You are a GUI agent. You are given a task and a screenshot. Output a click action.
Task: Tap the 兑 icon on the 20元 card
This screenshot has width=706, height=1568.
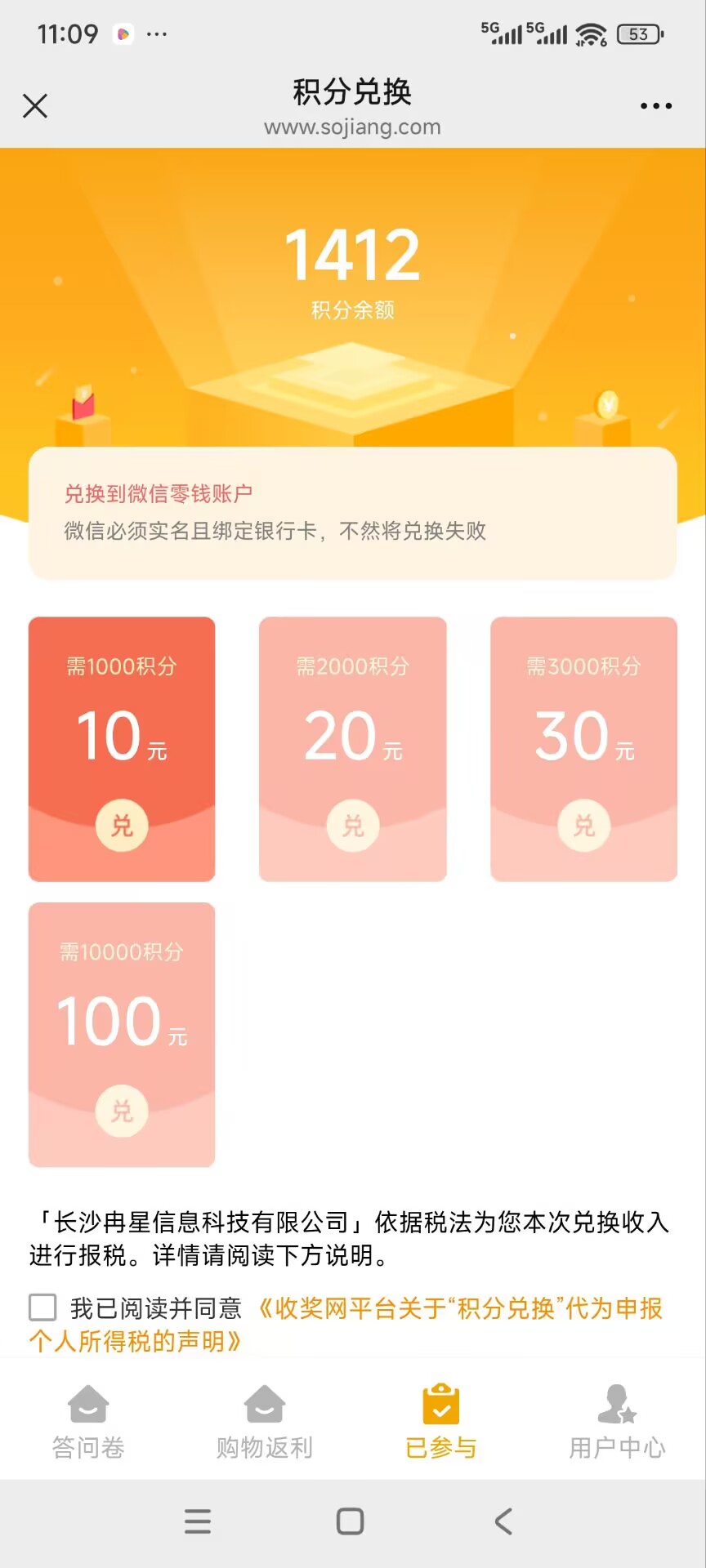352,826
